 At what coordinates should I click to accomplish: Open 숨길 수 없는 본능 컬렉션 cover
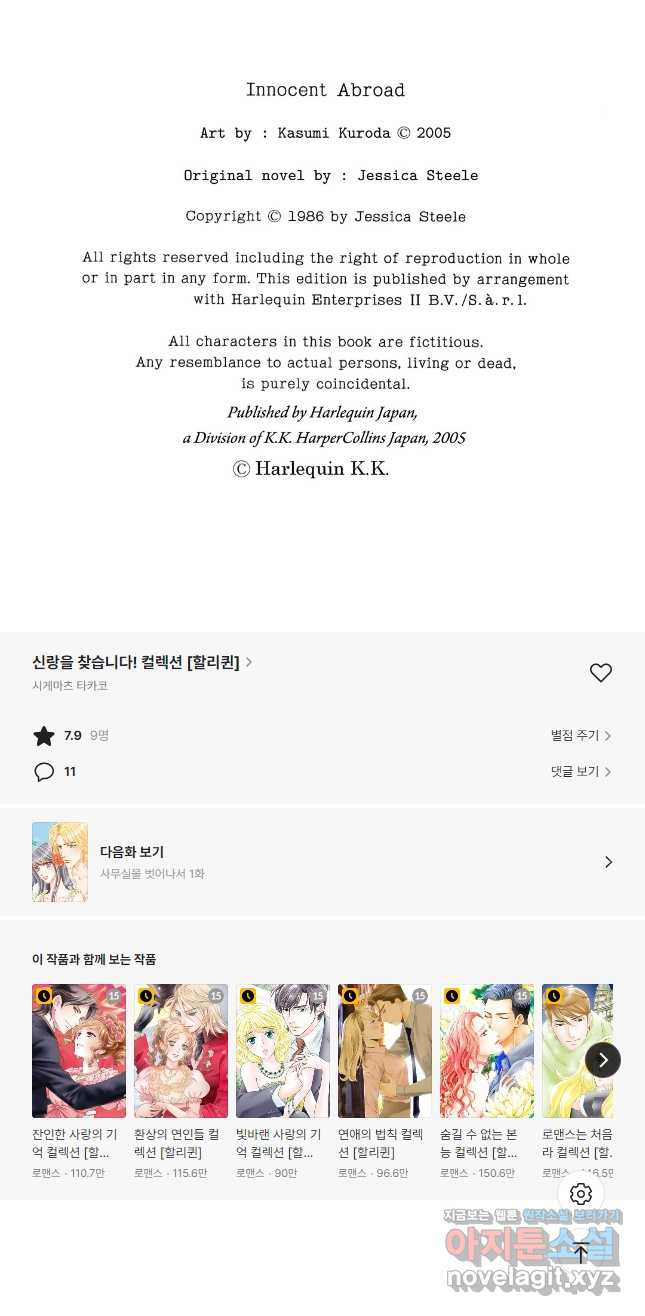pyautogui.click(x=487, y=1050)
